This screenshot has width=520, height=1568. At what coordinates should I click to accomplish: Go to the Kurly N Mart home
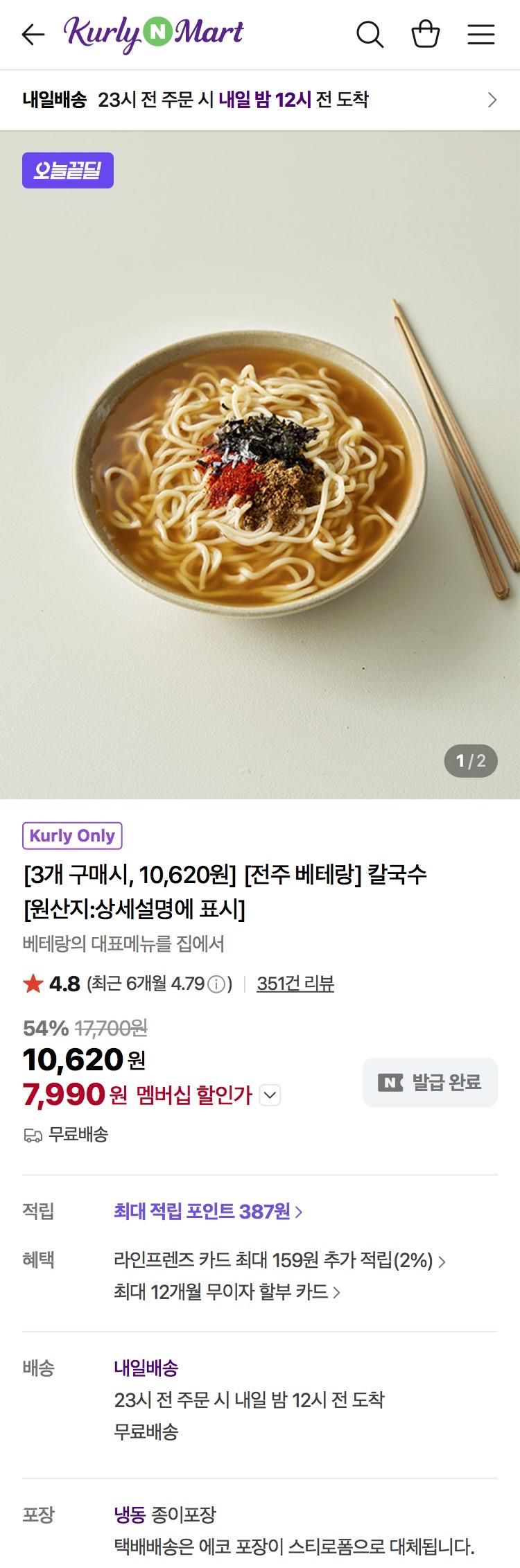pos(153,34)
